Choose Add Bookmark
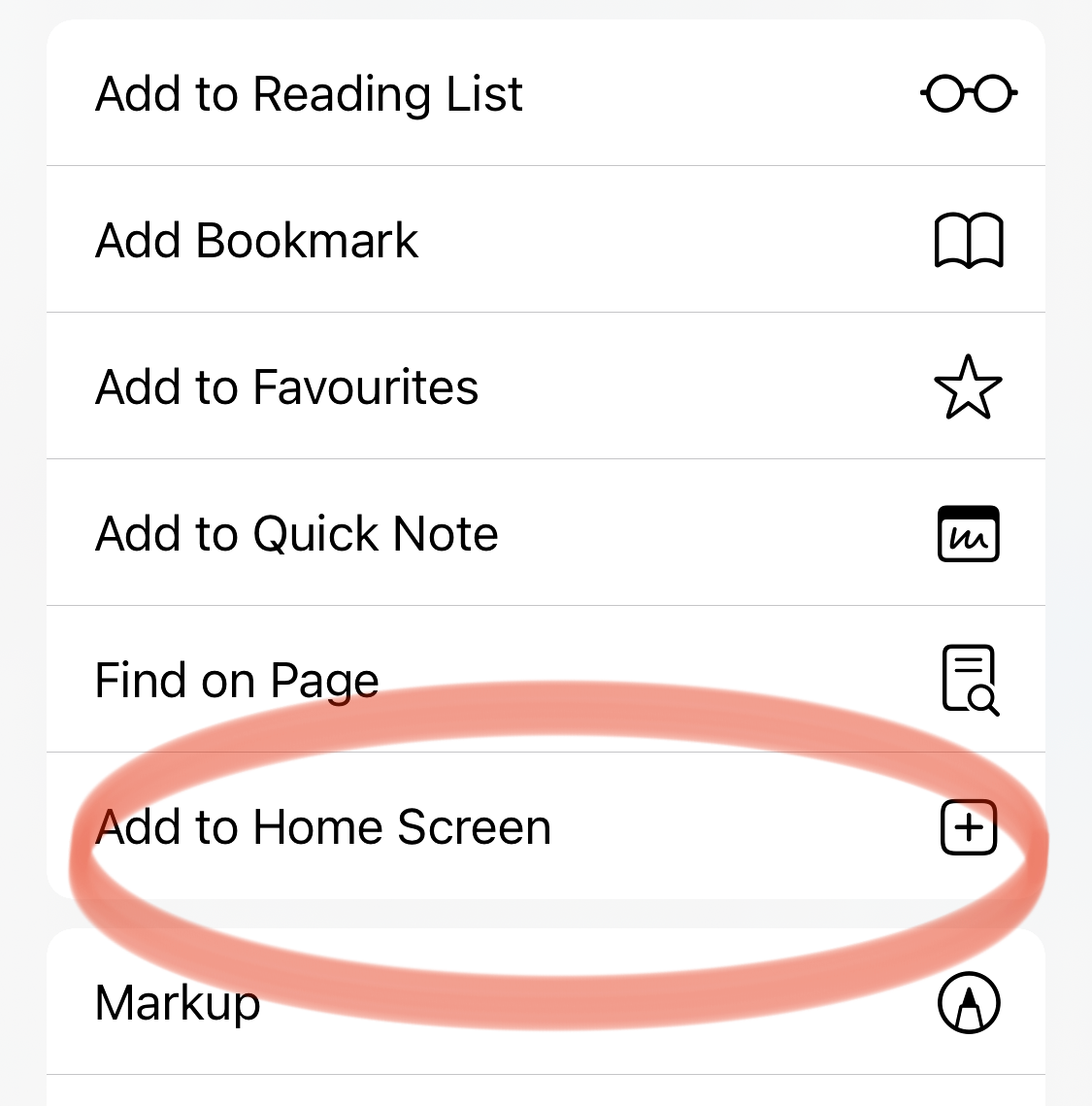1092x1106 pixels. (x=255, y=240)
